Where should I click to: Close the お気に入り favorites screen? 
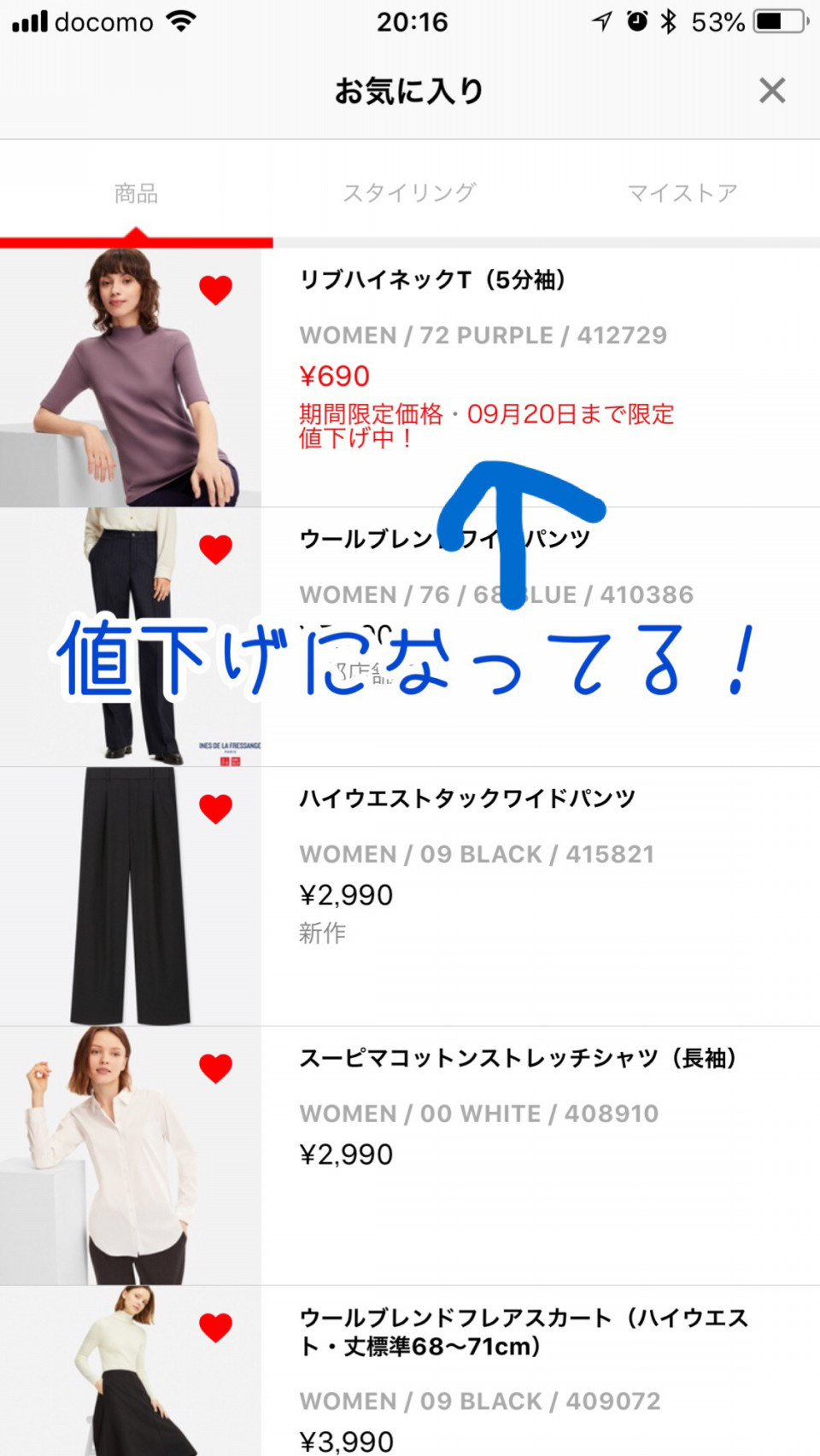tap(771, 91)
